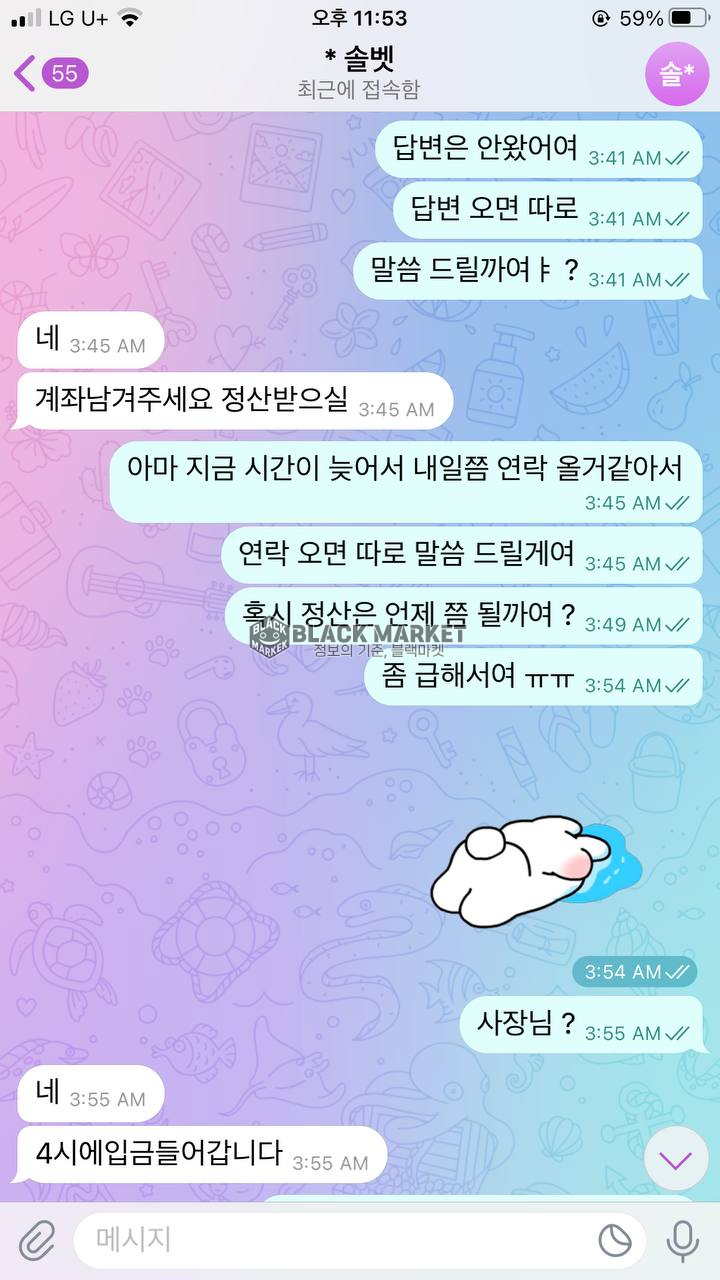The height and width of the screenshot is (1280, 720).
Task: Open the sticker panel
Action: pyautogui.click(x=615, y=1240)
